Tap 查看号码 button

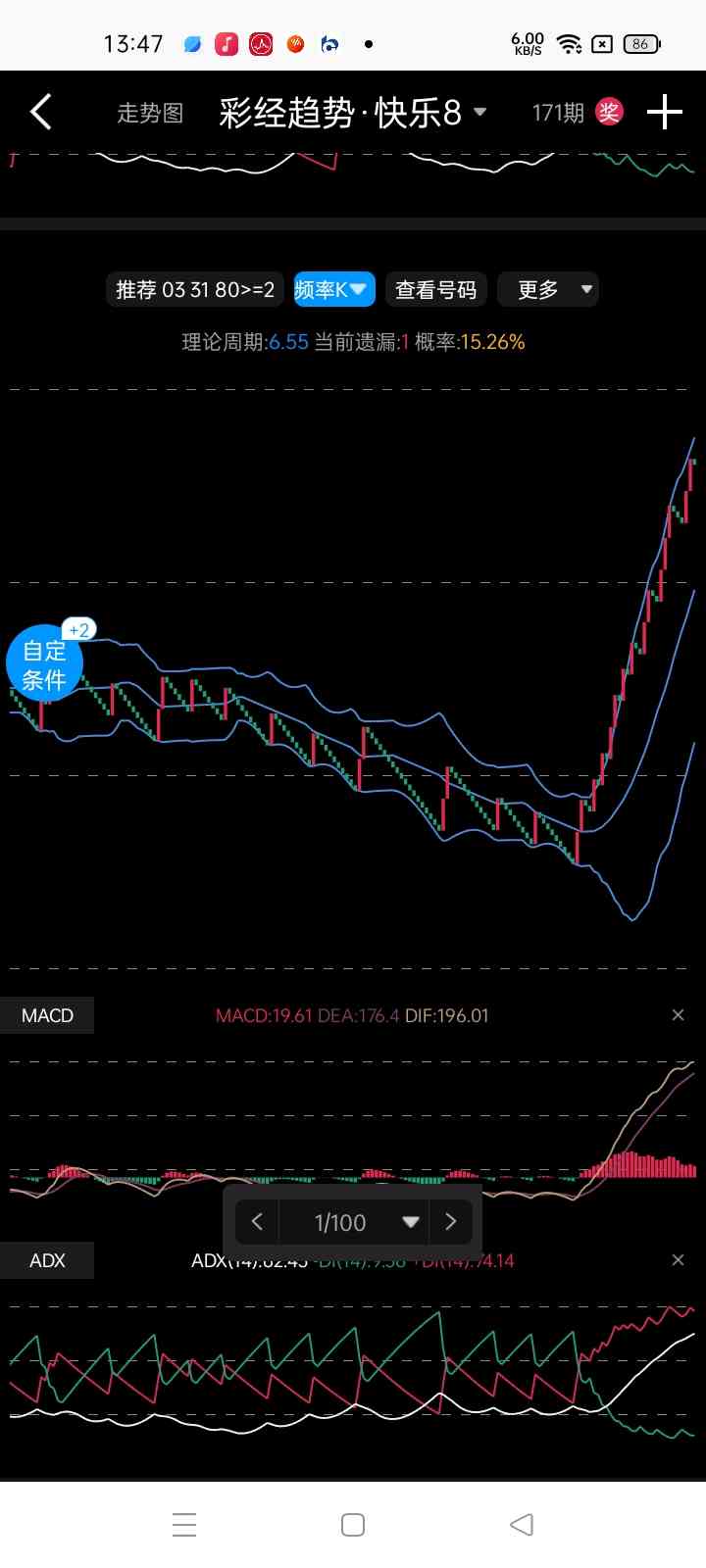click(436, 290)
